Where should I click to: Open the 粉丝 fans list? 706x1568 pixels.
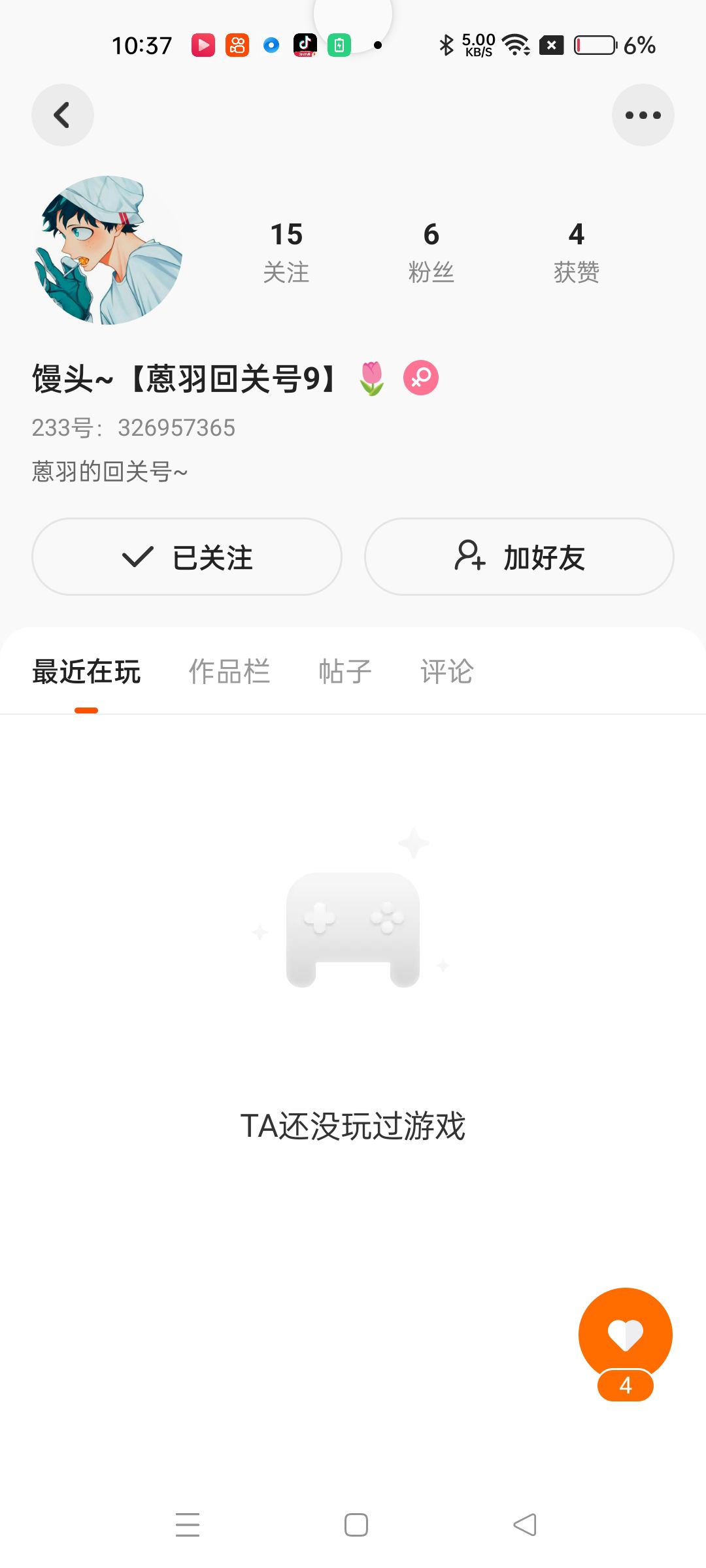(431, 252)
